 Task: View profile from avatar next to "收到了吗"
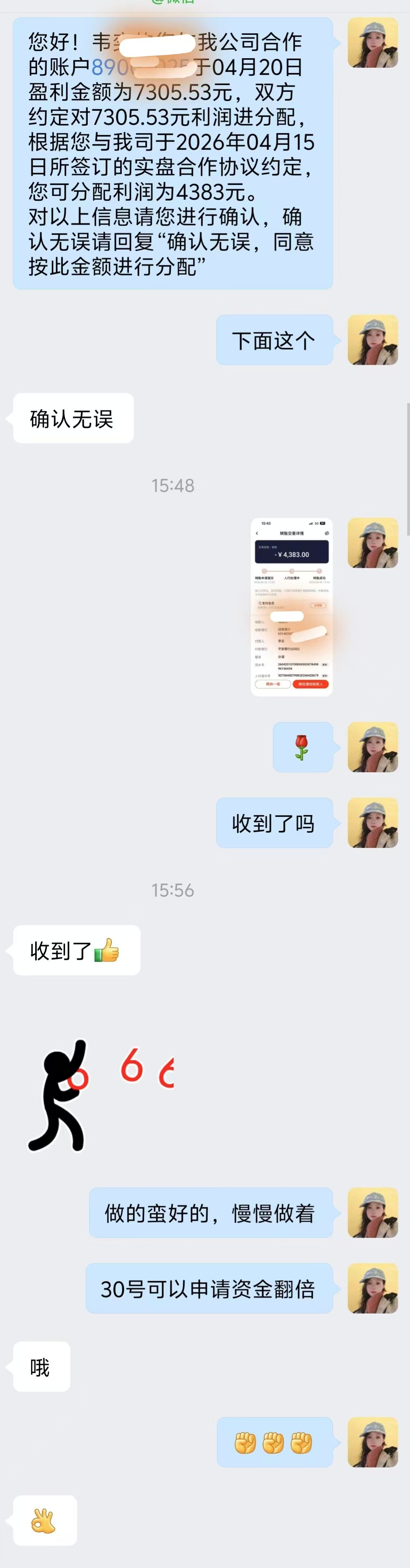(372, 822)
